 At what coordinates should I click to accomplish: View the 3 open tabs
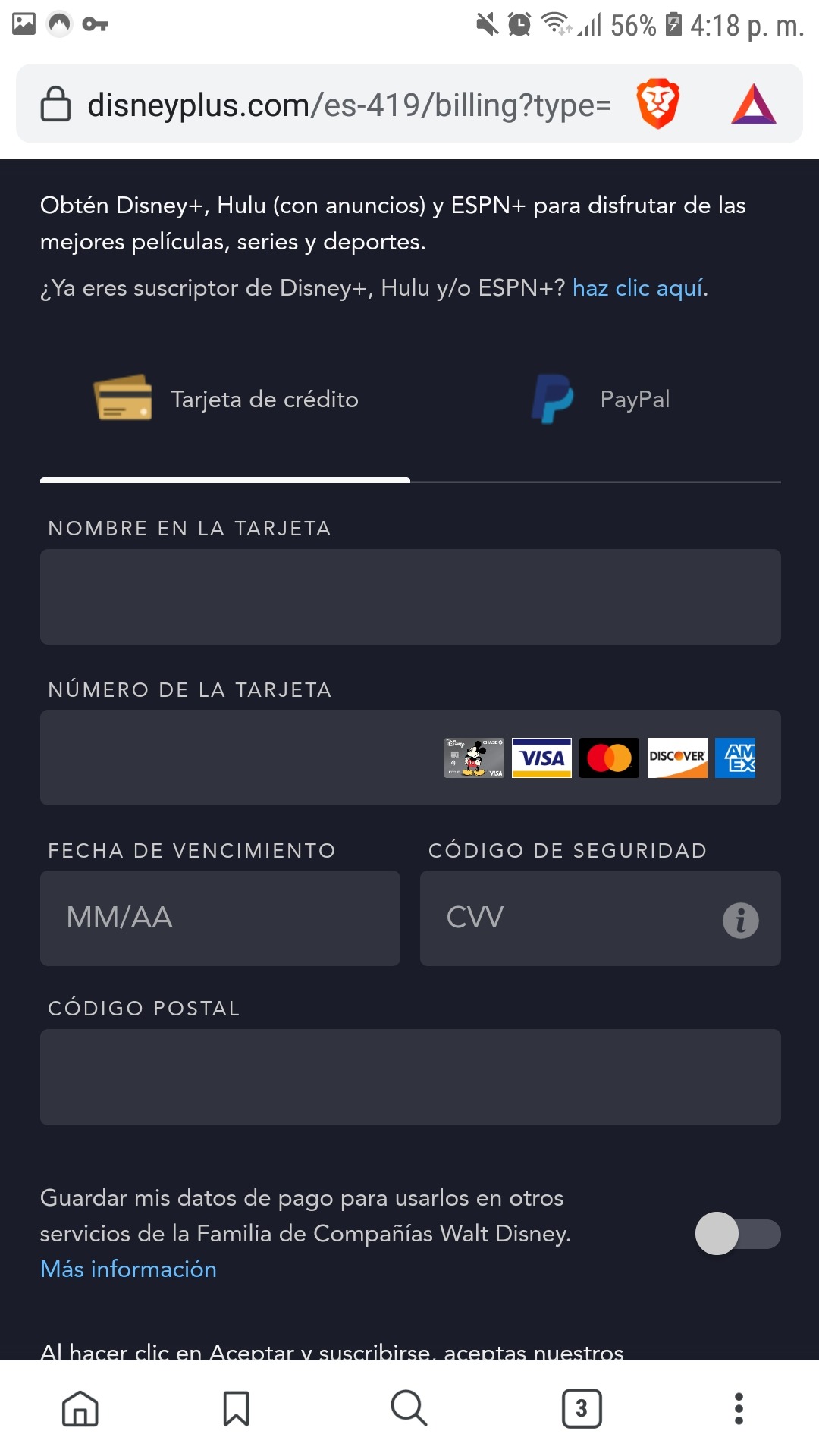pos(582,1409)
